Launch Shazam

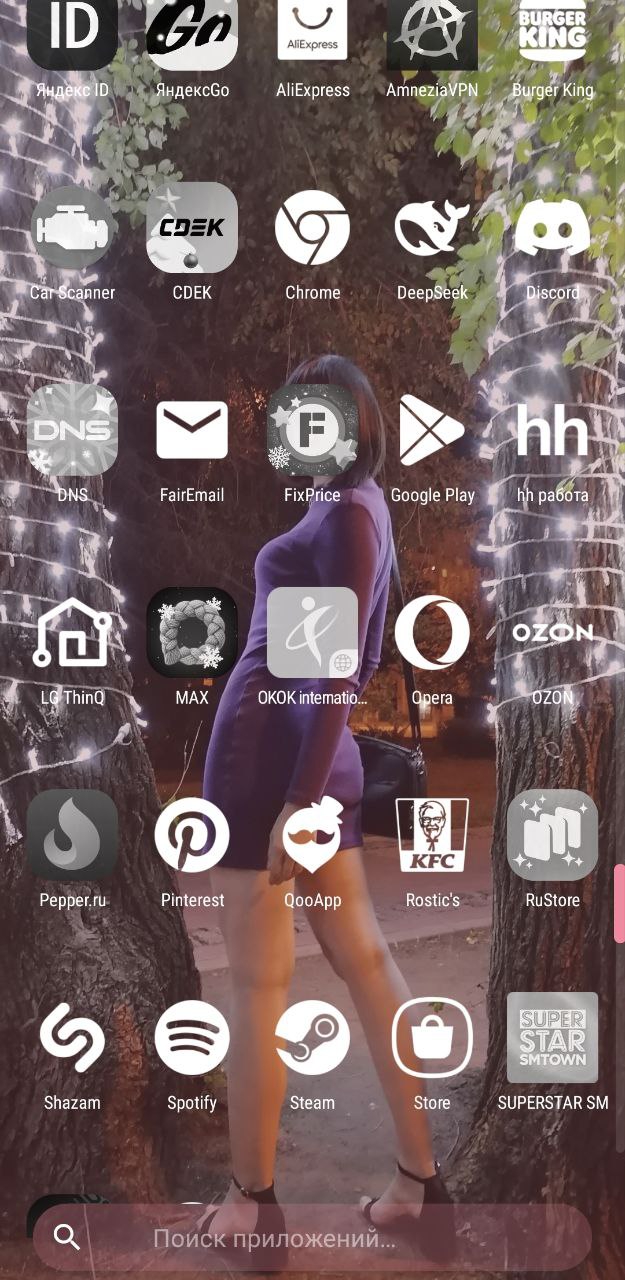(72, 1037)
